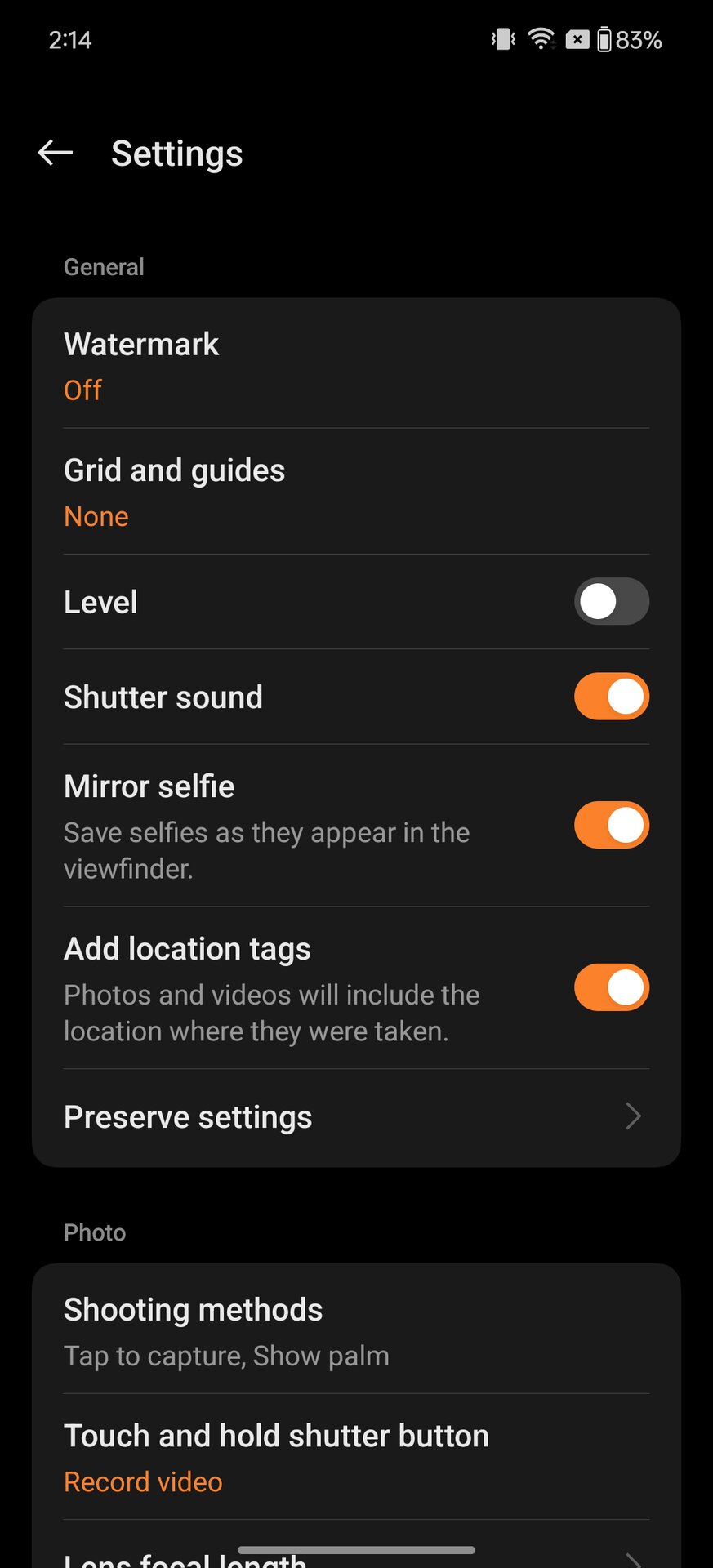
Task: Turn off Mirror selfie
Action: (611, 825)
